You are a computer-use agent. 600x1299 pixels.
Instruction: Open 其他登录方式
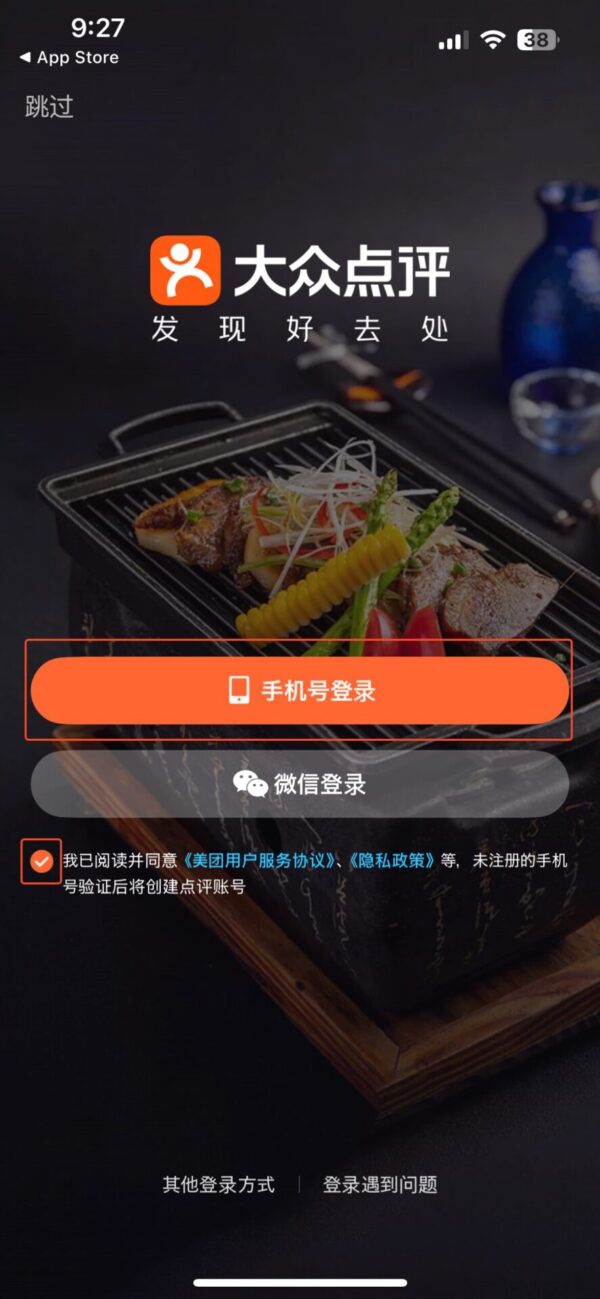click(x=218, y=1185)
